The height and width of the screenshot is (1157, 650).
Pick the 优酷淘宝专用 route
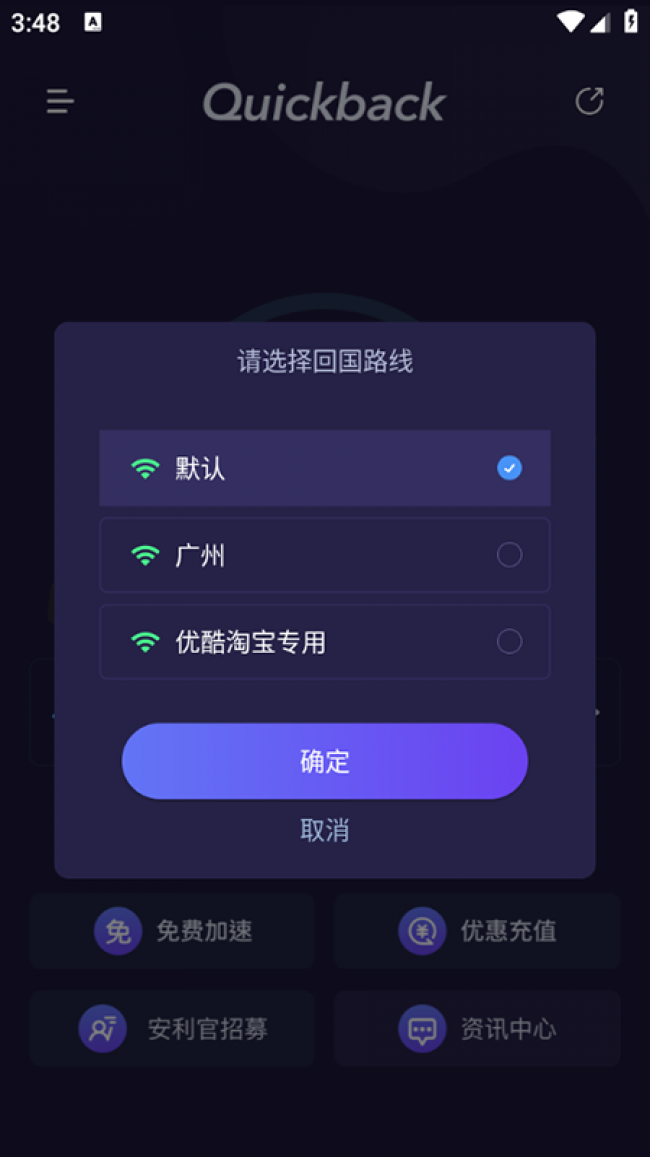tap(324, 642)
